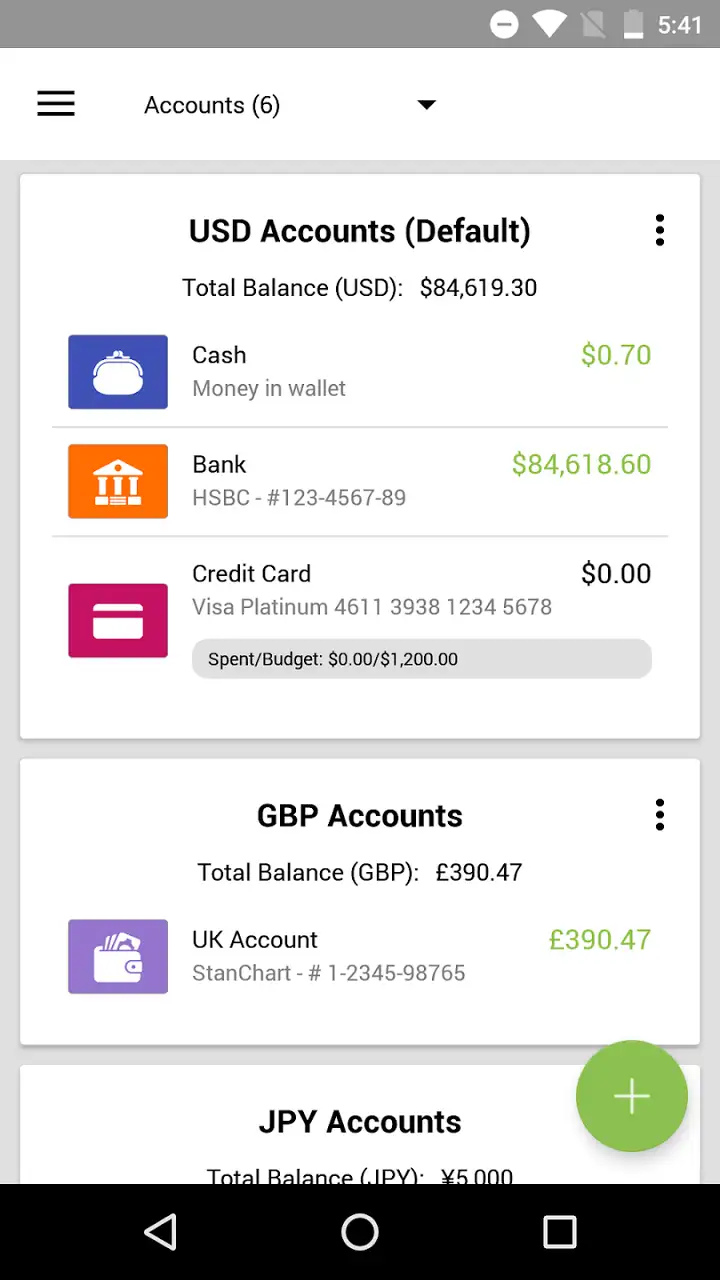720x1280 pixels.
Task: Go back using system back button
Action: tap(160, 1232)
